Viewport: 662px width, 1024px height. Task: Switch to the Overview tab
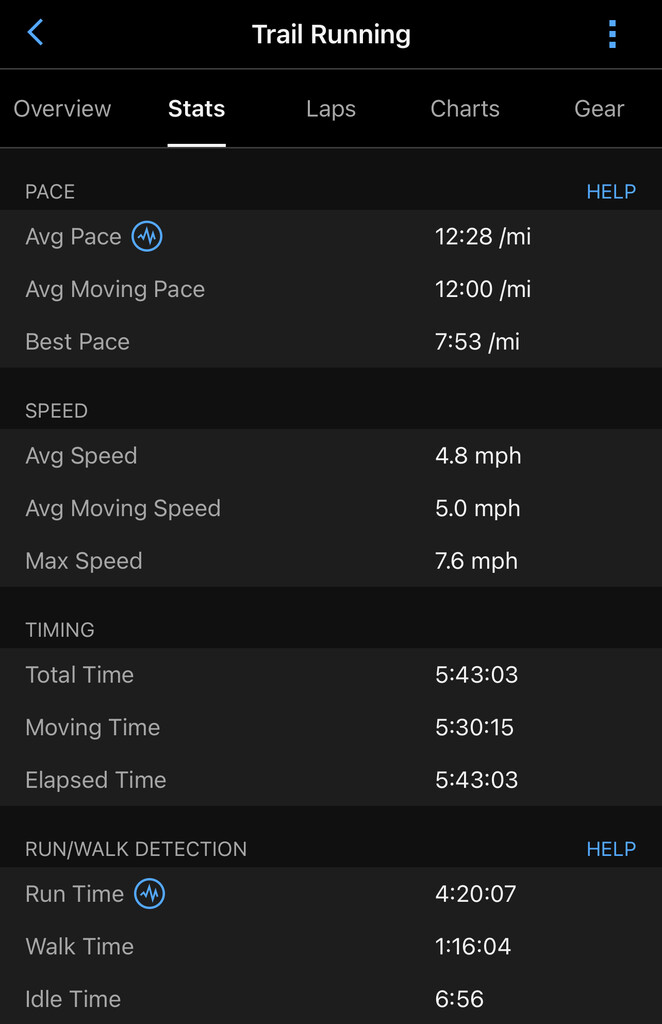[62, 109]
